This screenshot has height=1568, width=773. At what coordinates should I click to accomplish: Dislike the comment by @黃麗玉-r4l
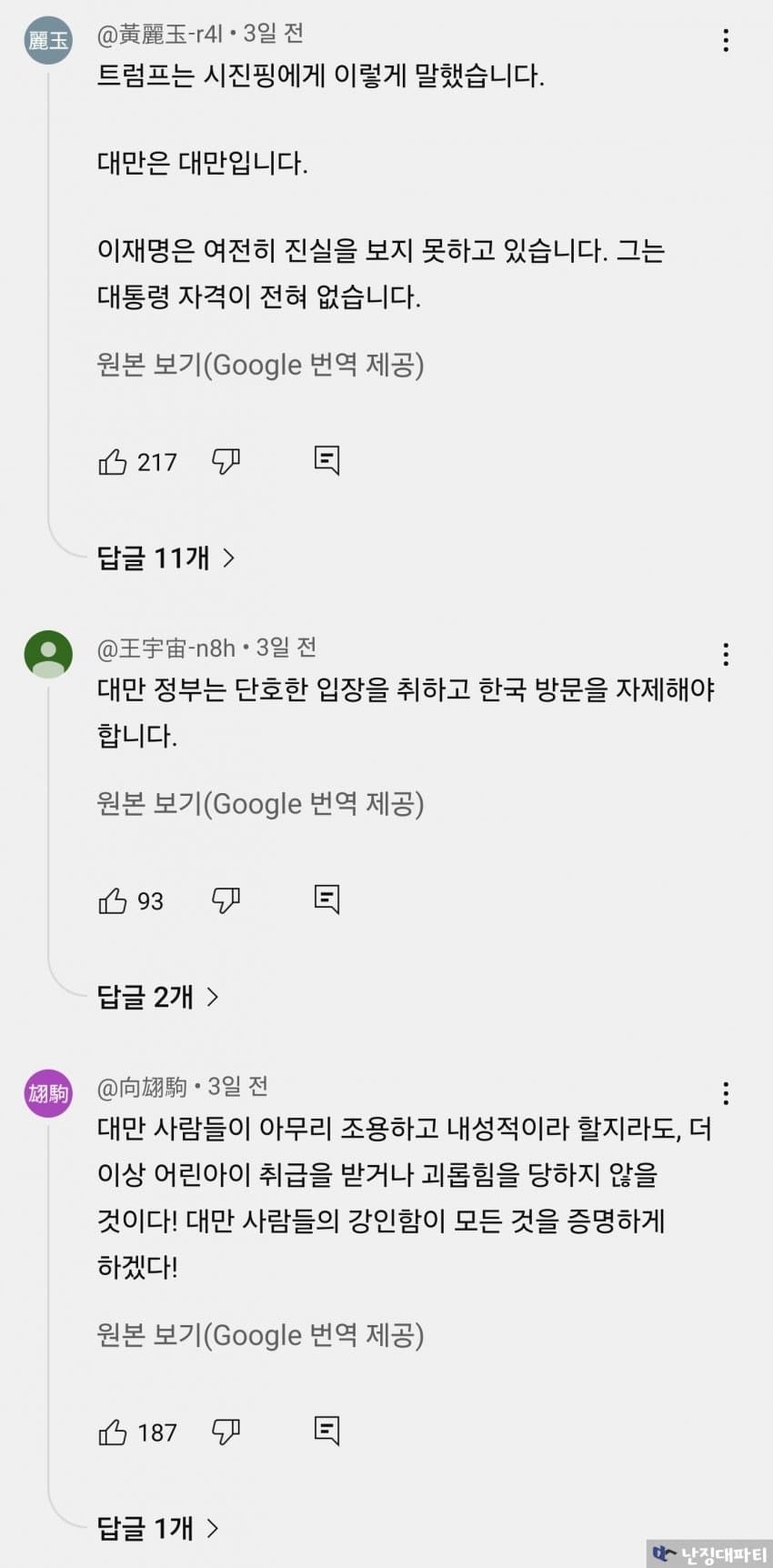226,462
